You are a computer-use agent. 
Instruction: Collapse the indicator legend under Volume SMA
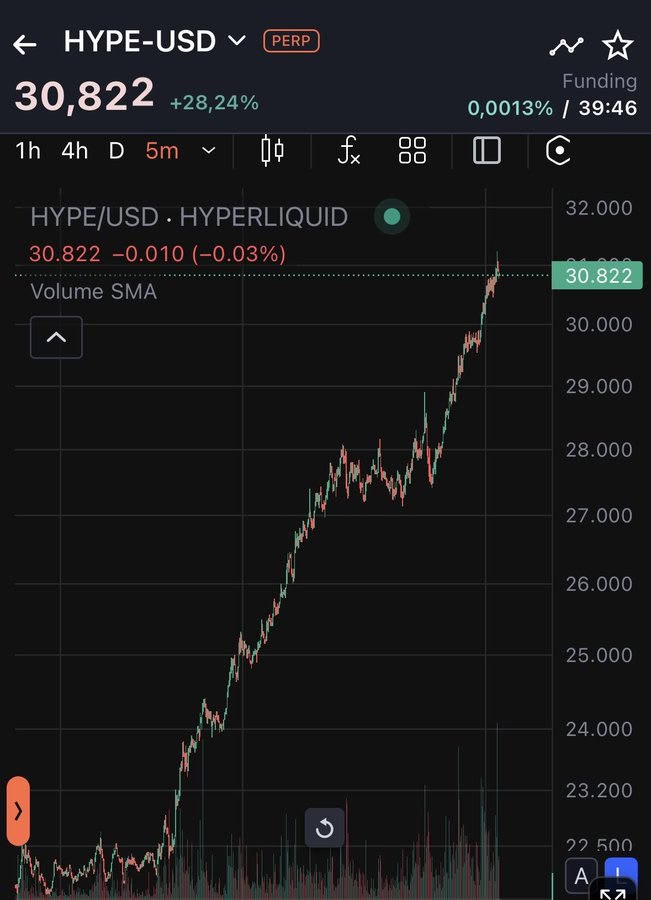pos(56,337)
